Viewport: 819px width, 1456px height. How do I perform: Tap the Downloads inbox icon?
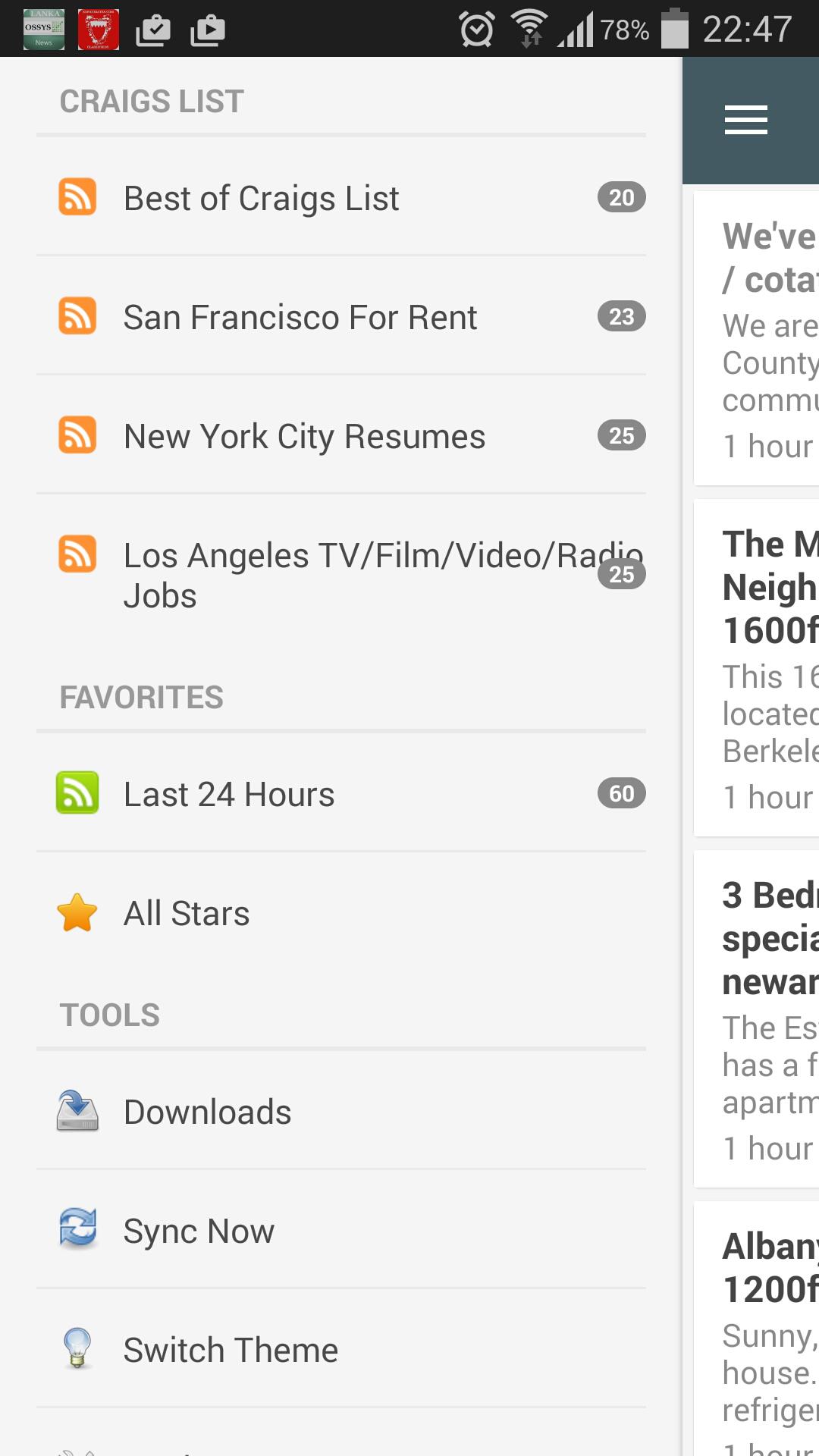tap(77, 1111)
